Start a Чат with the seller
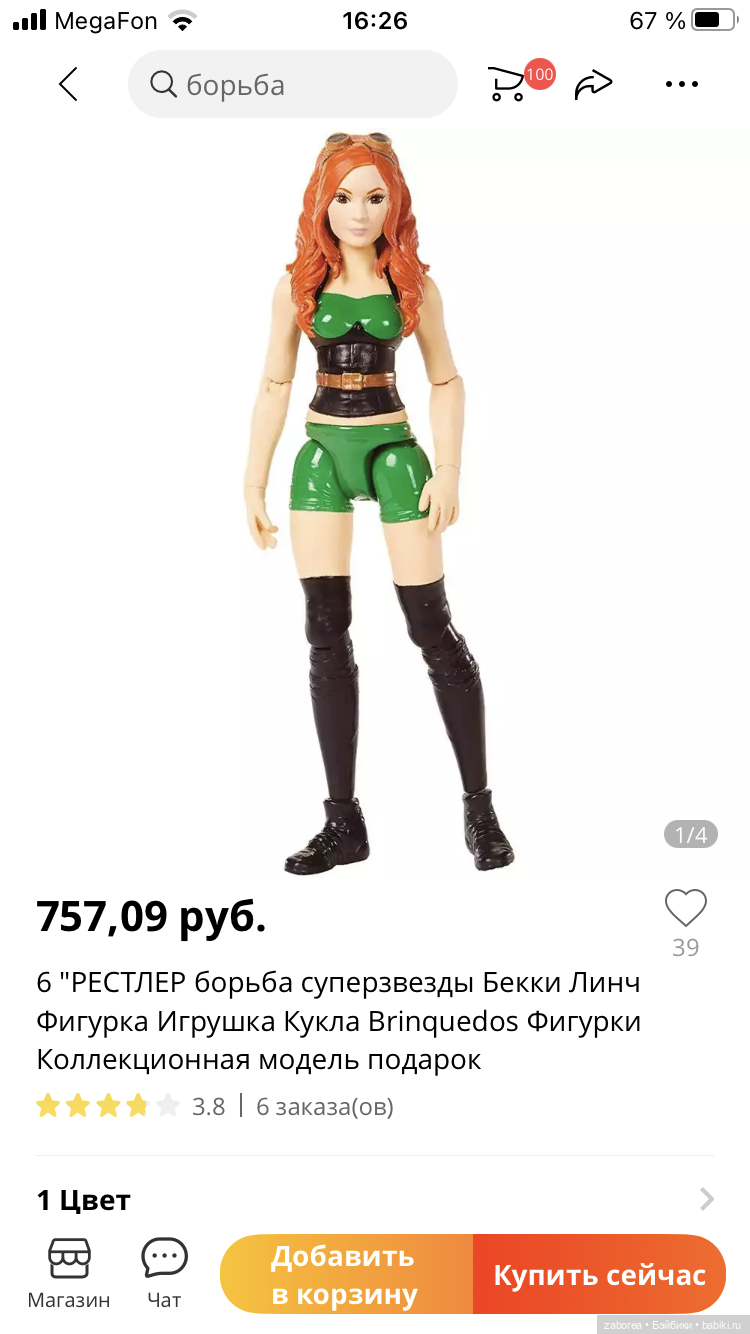The height and width of the screenshot is (1334, 750). (164, 1273)
